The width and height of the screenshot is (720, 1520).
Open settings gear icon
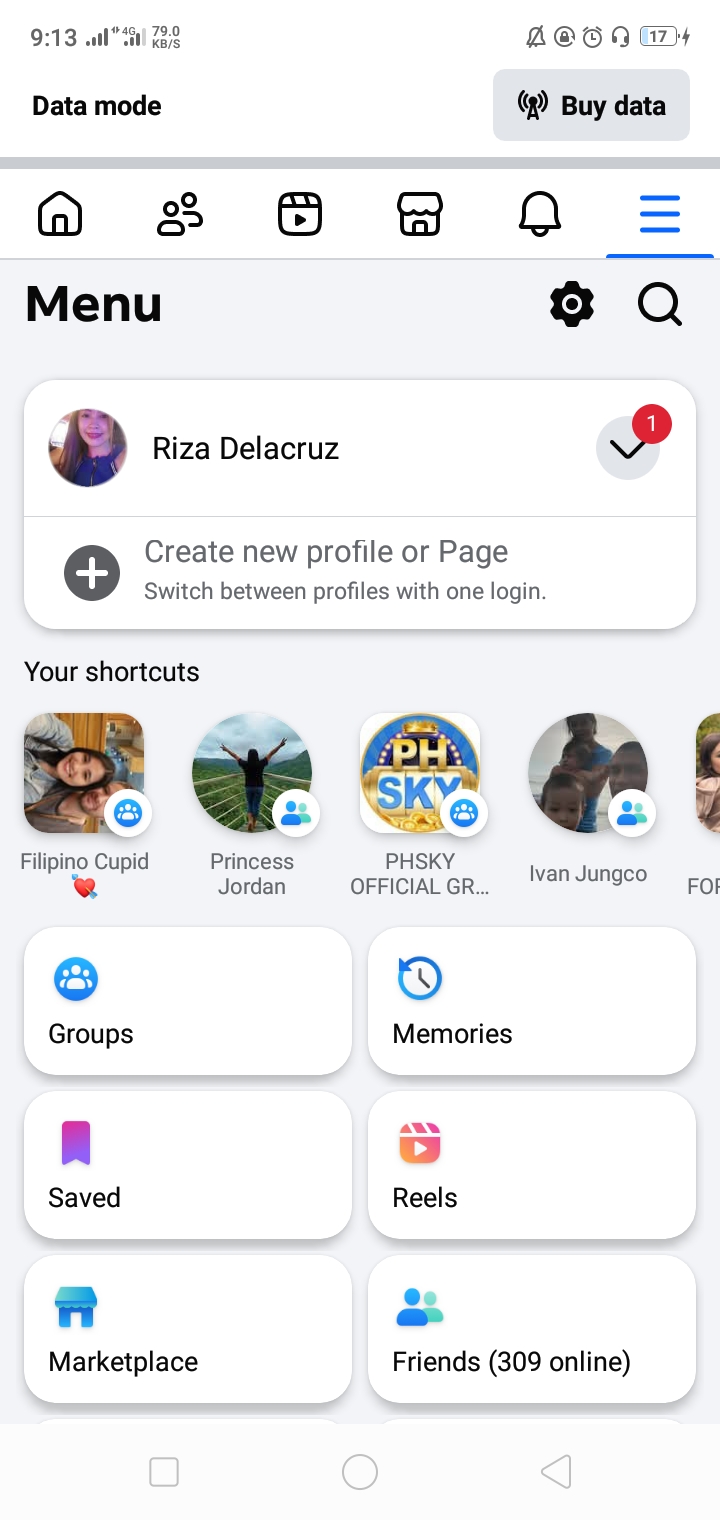(x=572, y=304)
